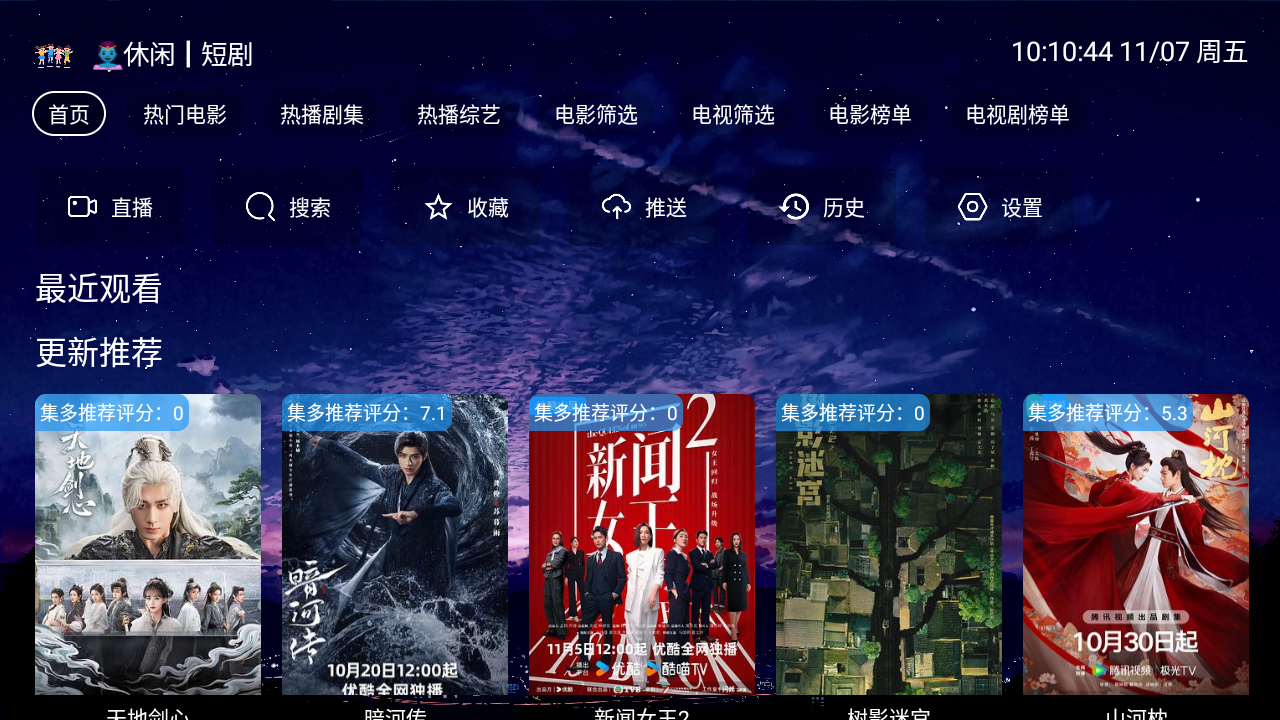Image resolution: width=1280 pixels, height=720 pixels.
Task: Go to the 电影筛选 tab
Action: point(596,114)
